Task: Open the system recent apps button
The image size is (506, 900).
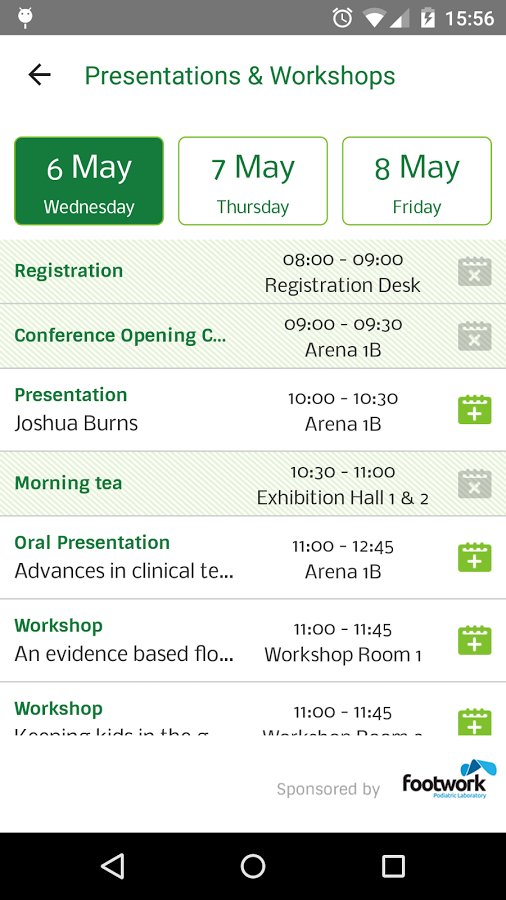Action: (x=394, y=866)
